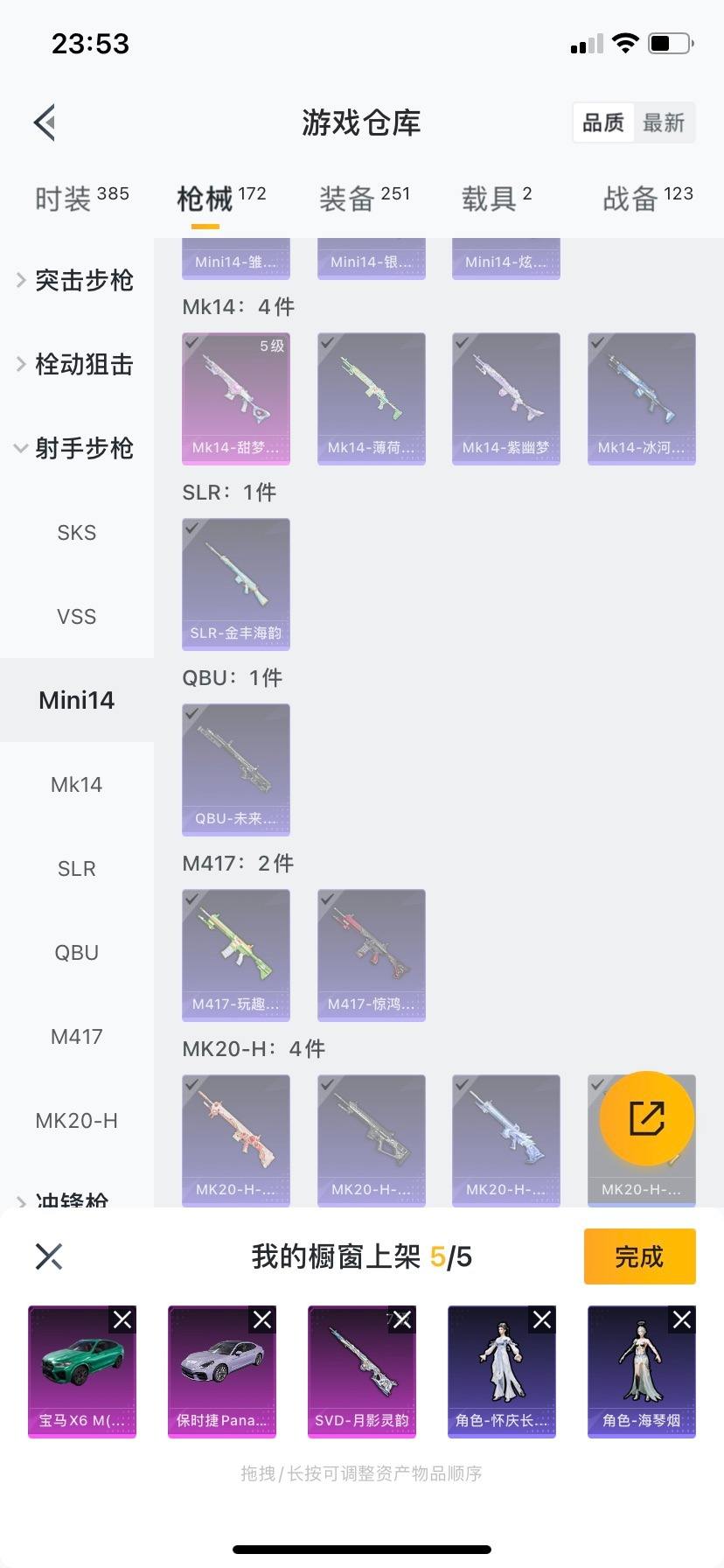724x1568 pixels.
Task: Confirm showcase with 完成
Action: tap(639, 1256)
